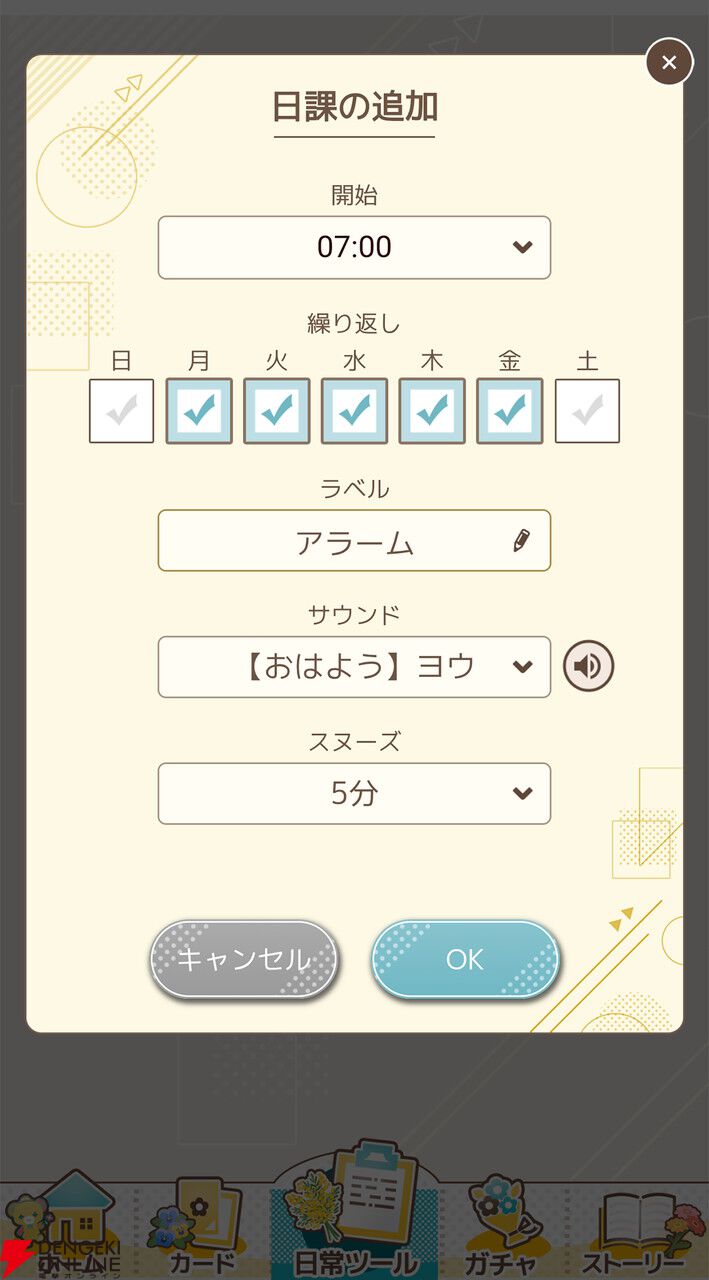Preview the alarm sound with speaker icon
The width and height of the screenshot is (709, 1280).
(588, 667)
